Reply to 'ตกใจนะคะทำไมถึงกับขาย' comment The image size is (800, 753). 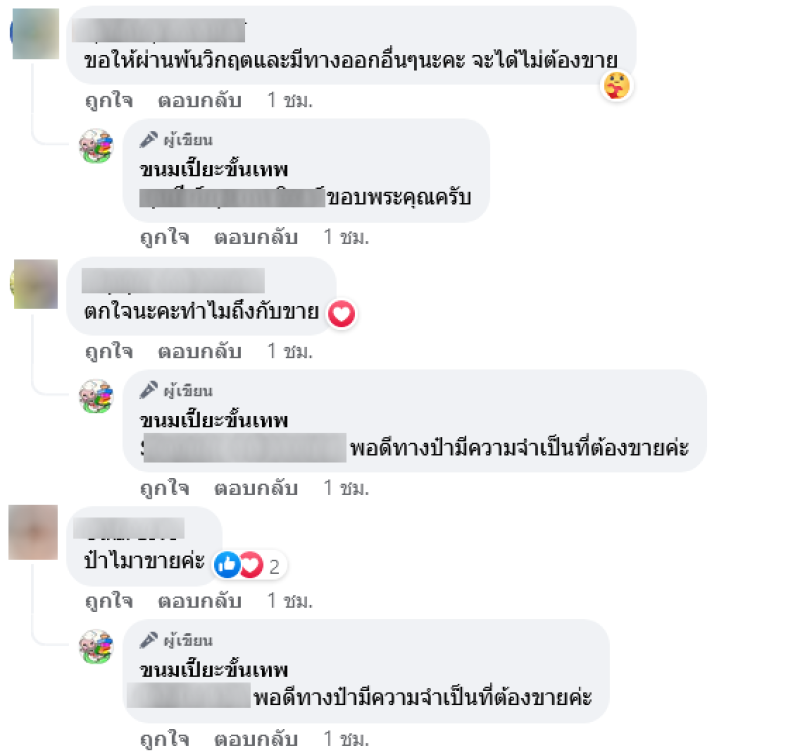click(200, 351)
